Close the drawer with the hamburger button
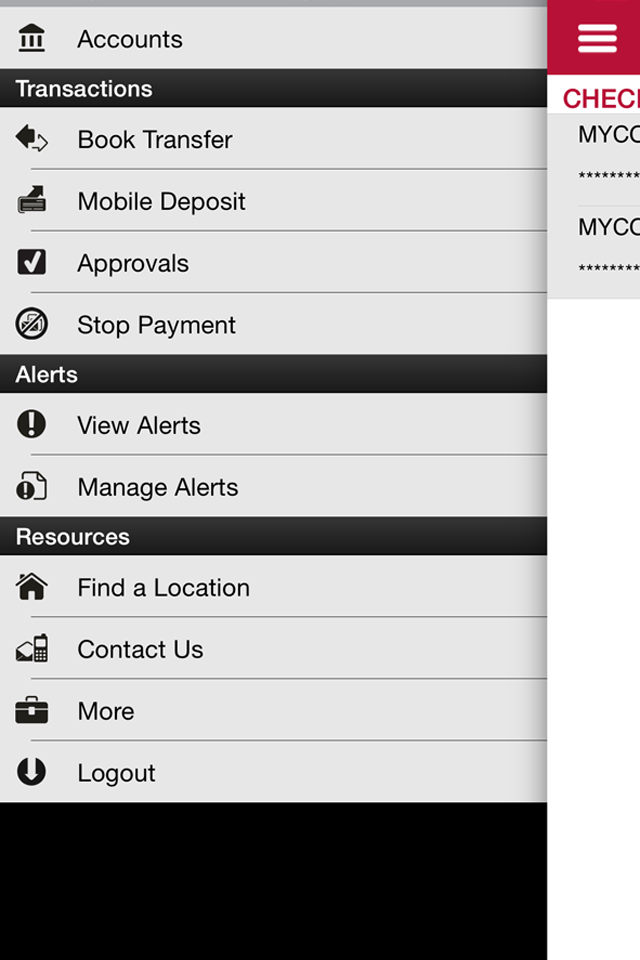The image size is (640, 960). pyautogui.click(x=597, y=39)
